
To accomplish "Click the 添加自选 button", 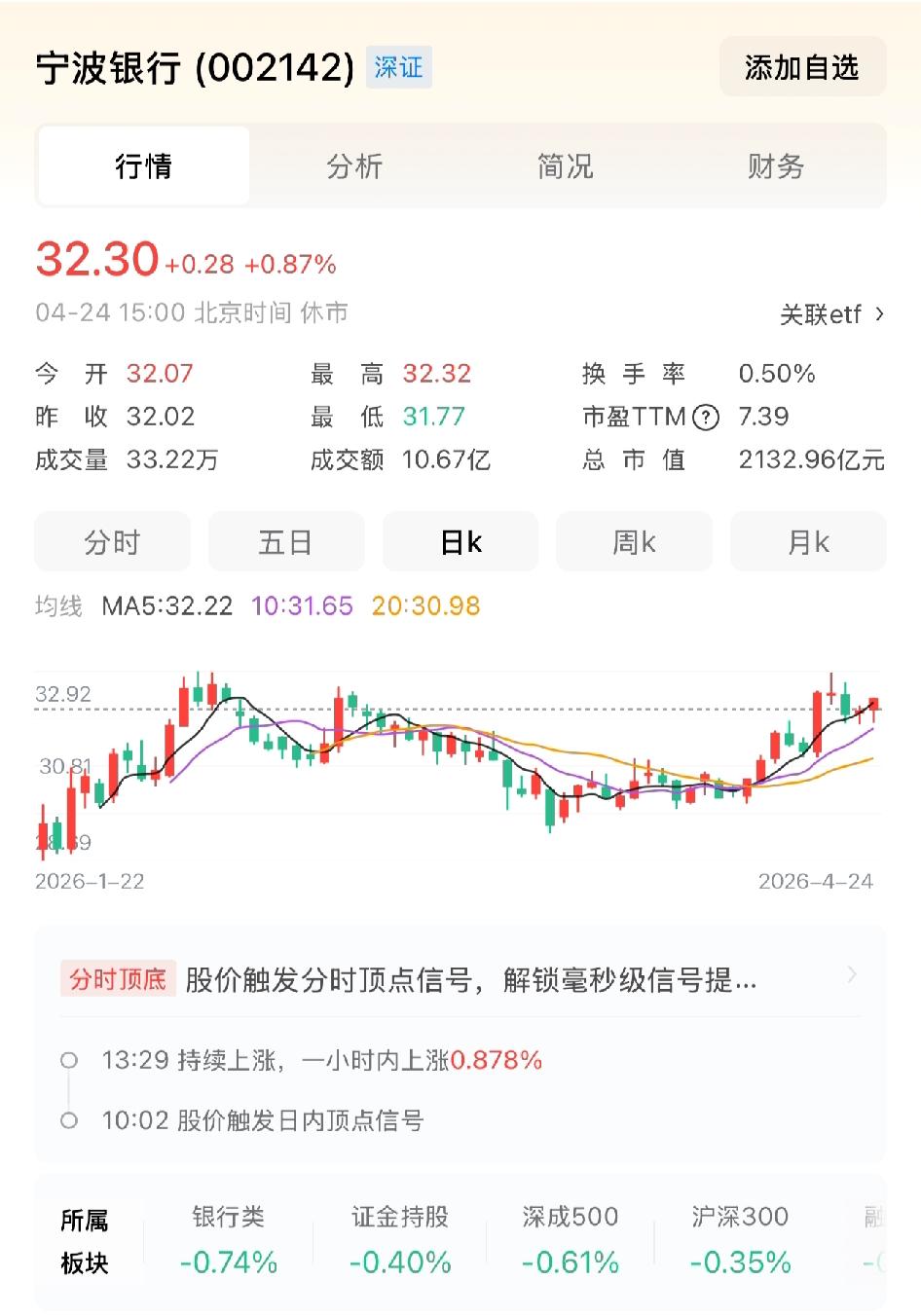I will (802, 67).
